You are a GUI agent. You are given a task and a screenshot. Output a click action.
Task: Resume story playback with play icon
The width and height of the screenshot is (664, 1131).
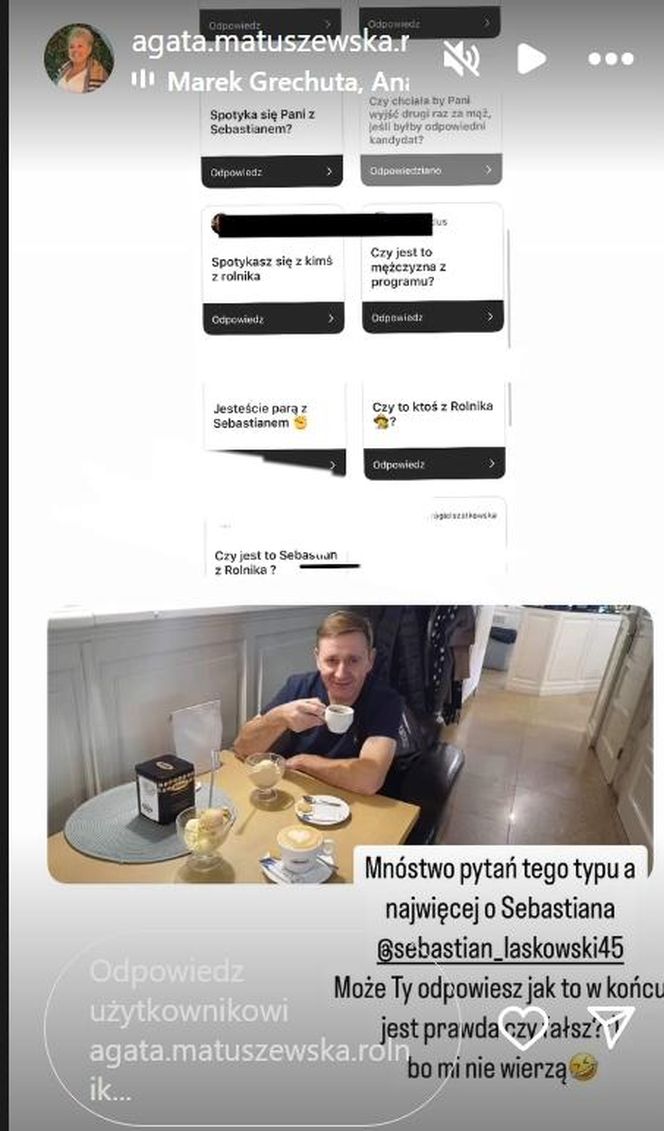(x=530, y=59)
